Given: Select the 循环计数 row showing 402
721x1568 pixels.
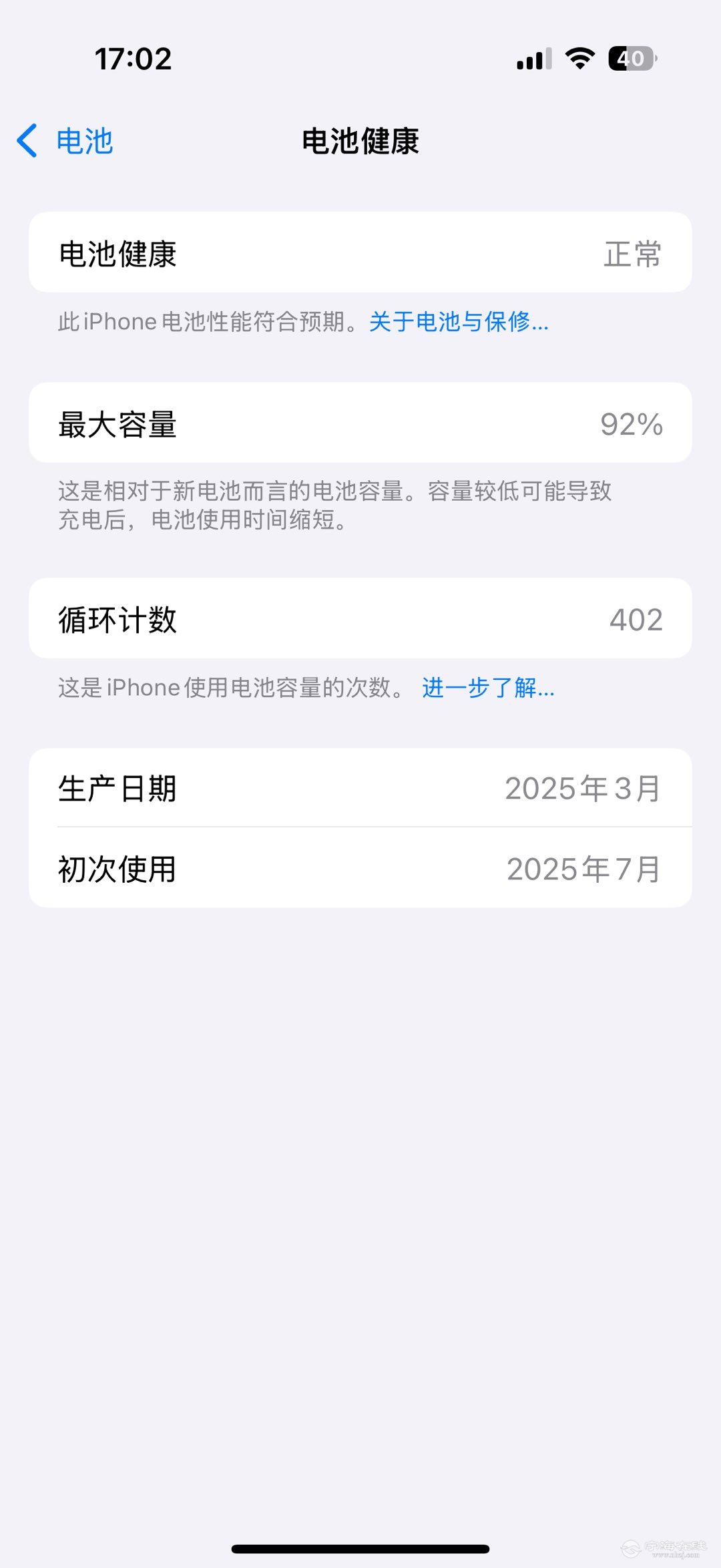Looking at the screenshot, I should 360,618.
